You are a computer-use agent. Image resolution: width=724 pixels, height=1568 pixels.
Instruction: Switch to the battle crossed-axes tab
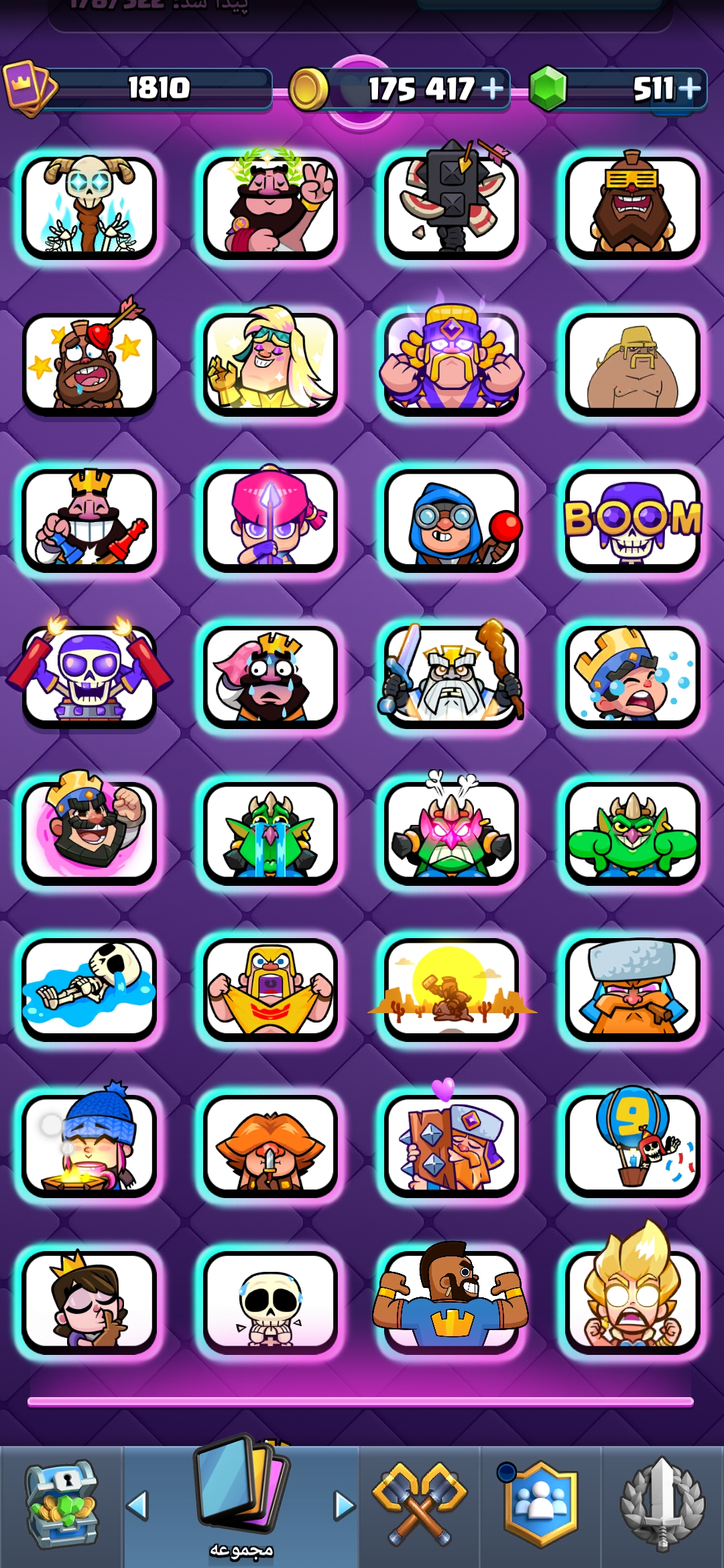[x=420, y=1505]
